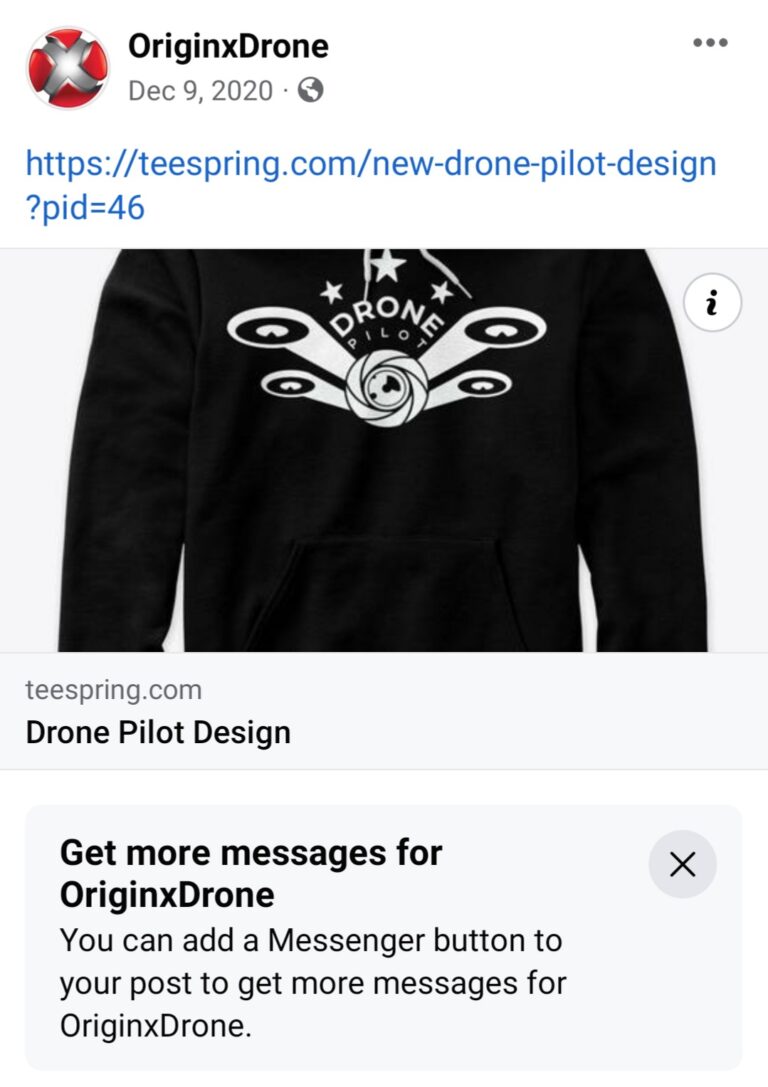Screen dimensions: 768x1087
Task: Open the Drone Pilot Design title
Action: (158, 732)
